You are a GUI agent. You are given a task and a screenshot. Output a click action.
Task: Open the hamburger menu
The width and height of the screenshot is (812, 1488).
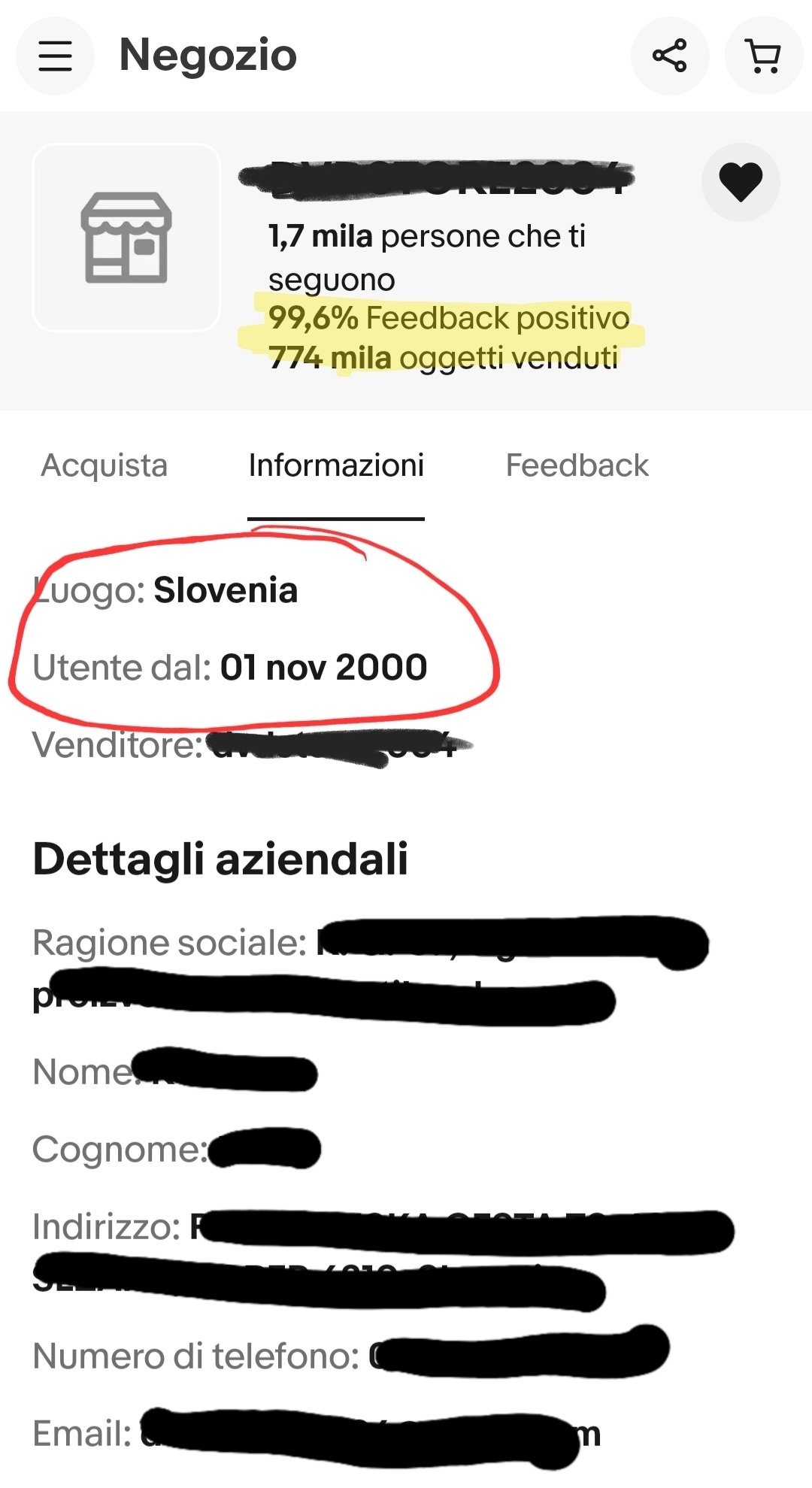[55, 56]
